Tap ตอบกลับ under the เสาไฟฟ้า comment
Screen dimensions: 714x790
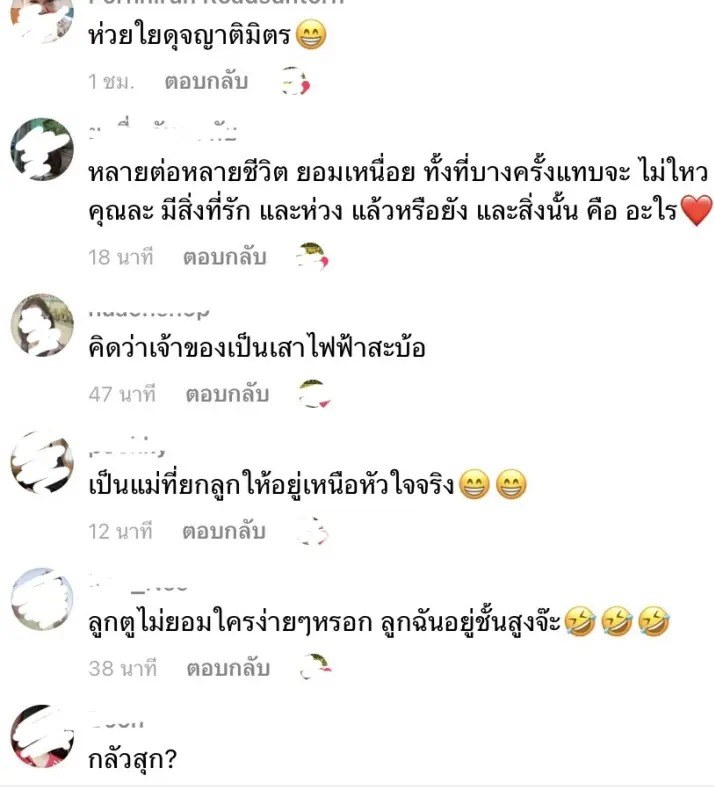click(x=227, y=394)
